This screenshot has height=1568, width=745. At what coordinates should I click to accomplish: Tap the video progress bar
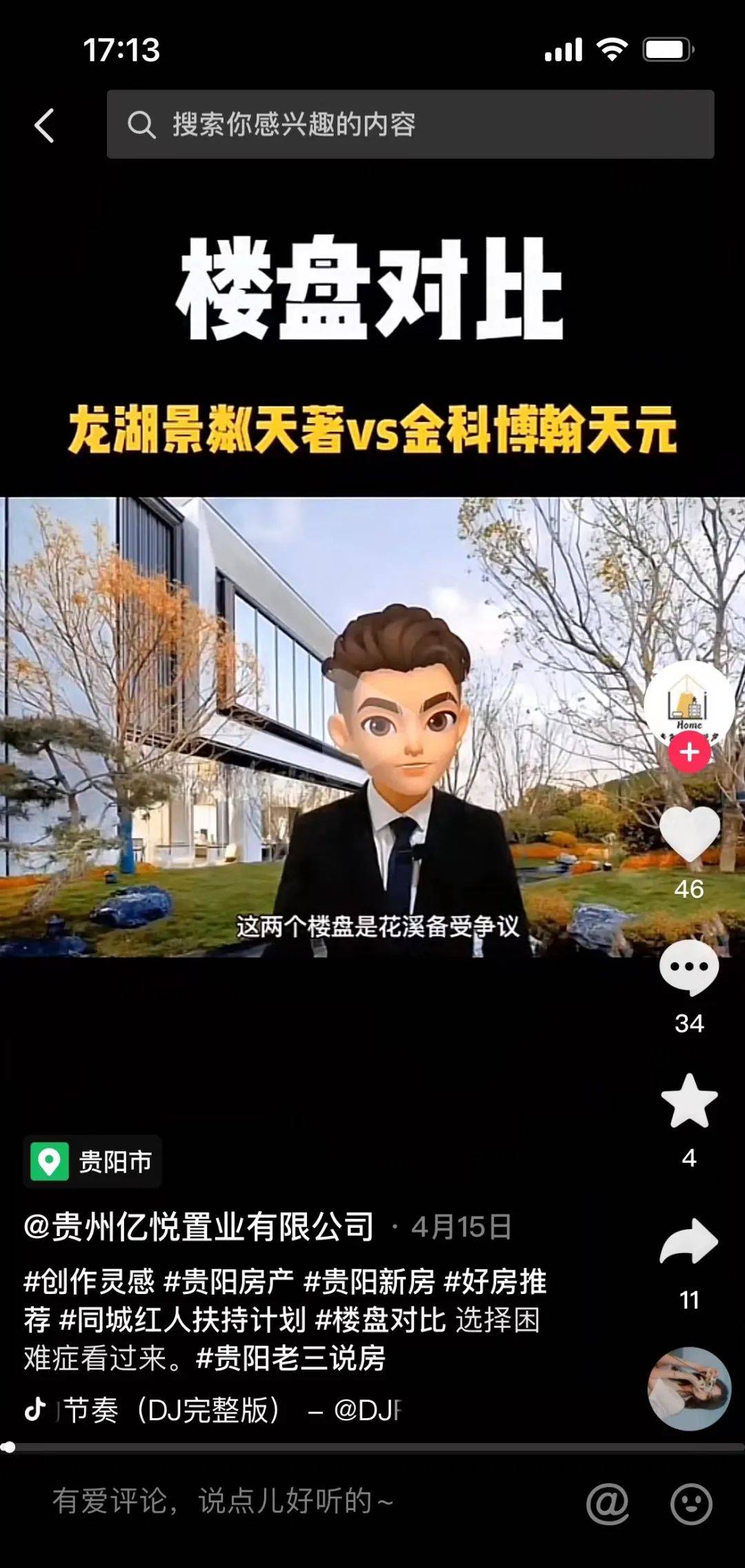pyautogui.click(x=372, y=1447)
